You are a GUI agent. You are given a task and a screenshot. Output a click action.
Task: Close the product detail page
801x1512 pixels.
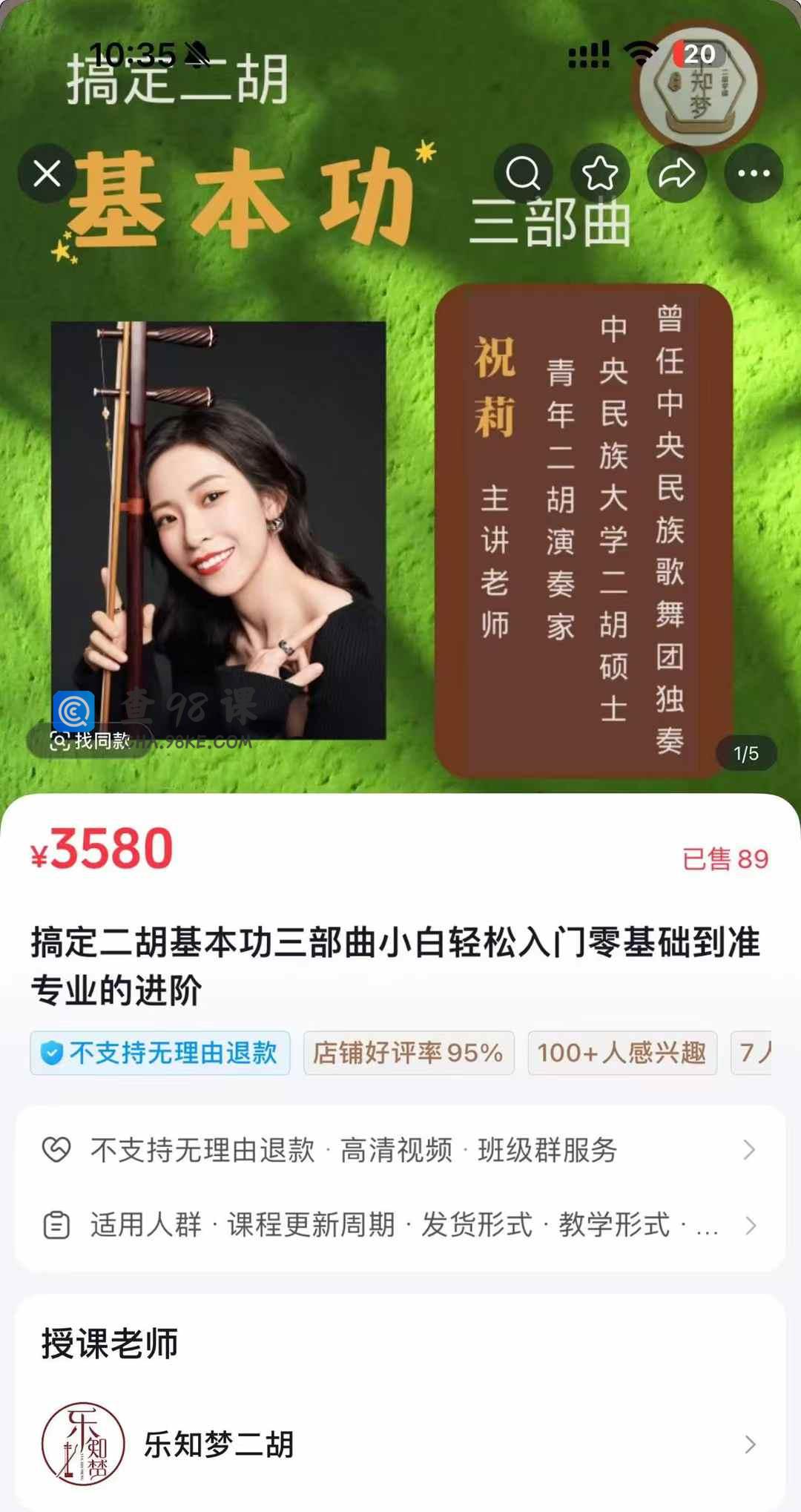(47, 175)
